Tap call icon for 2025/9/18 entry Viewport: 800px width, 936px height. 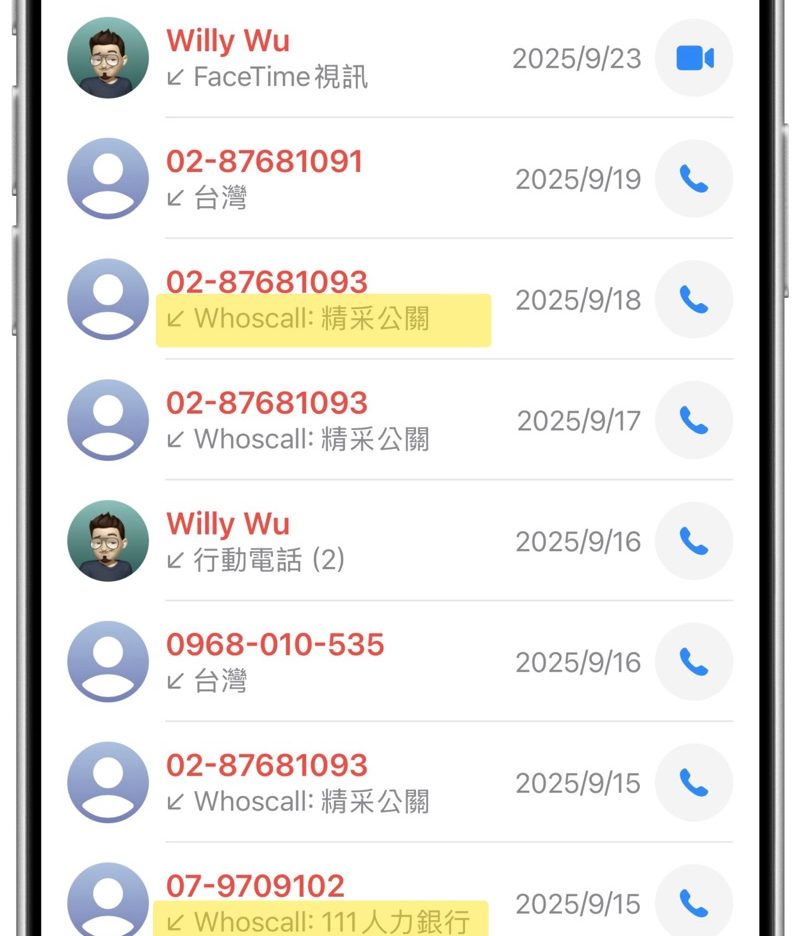coord(693,300)
